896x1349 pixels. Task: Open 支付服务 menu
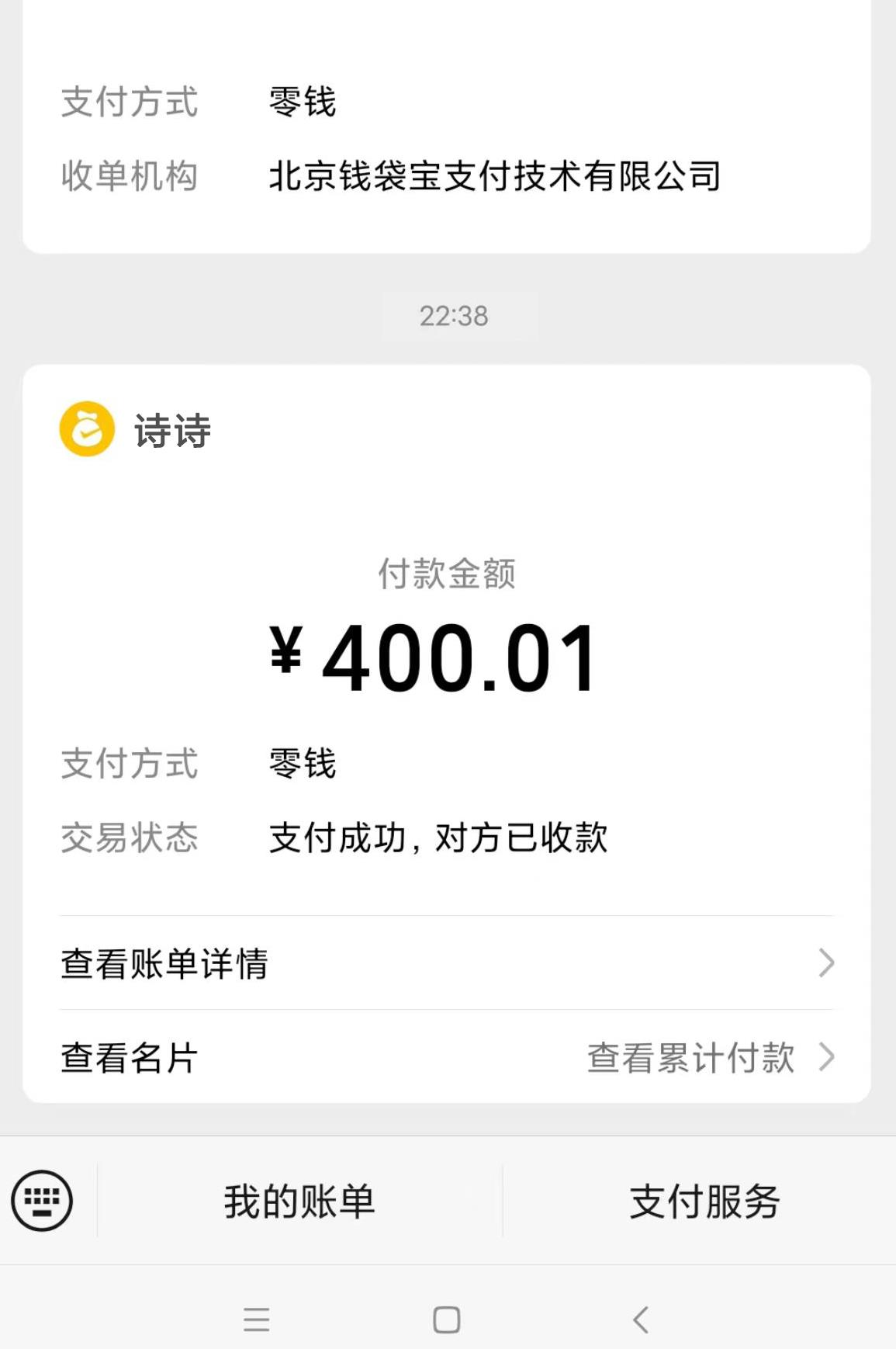[704, 1202]
